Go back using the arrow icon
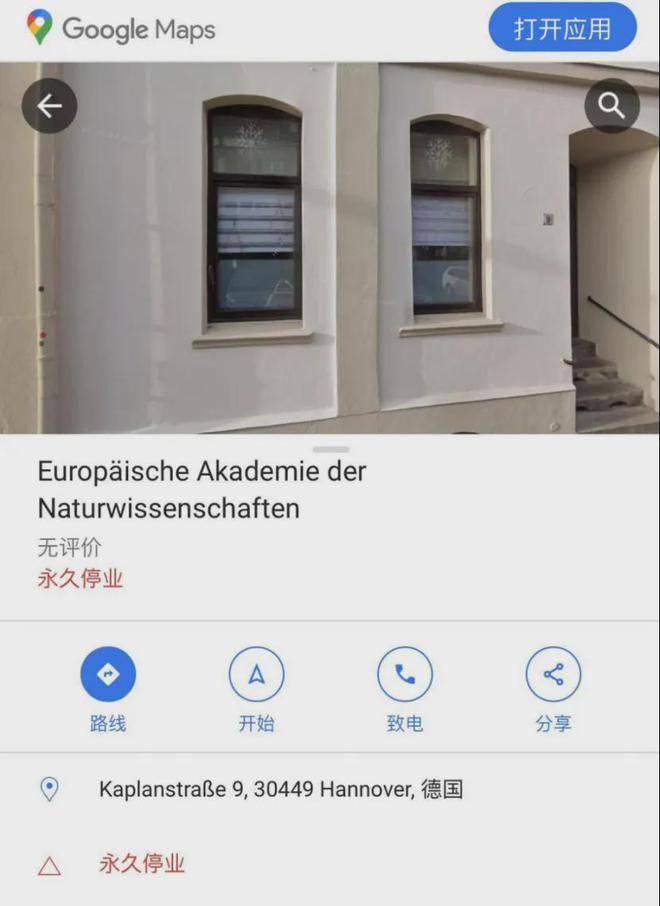Screen dimensions: 660x906 click(x=49, y=106)
